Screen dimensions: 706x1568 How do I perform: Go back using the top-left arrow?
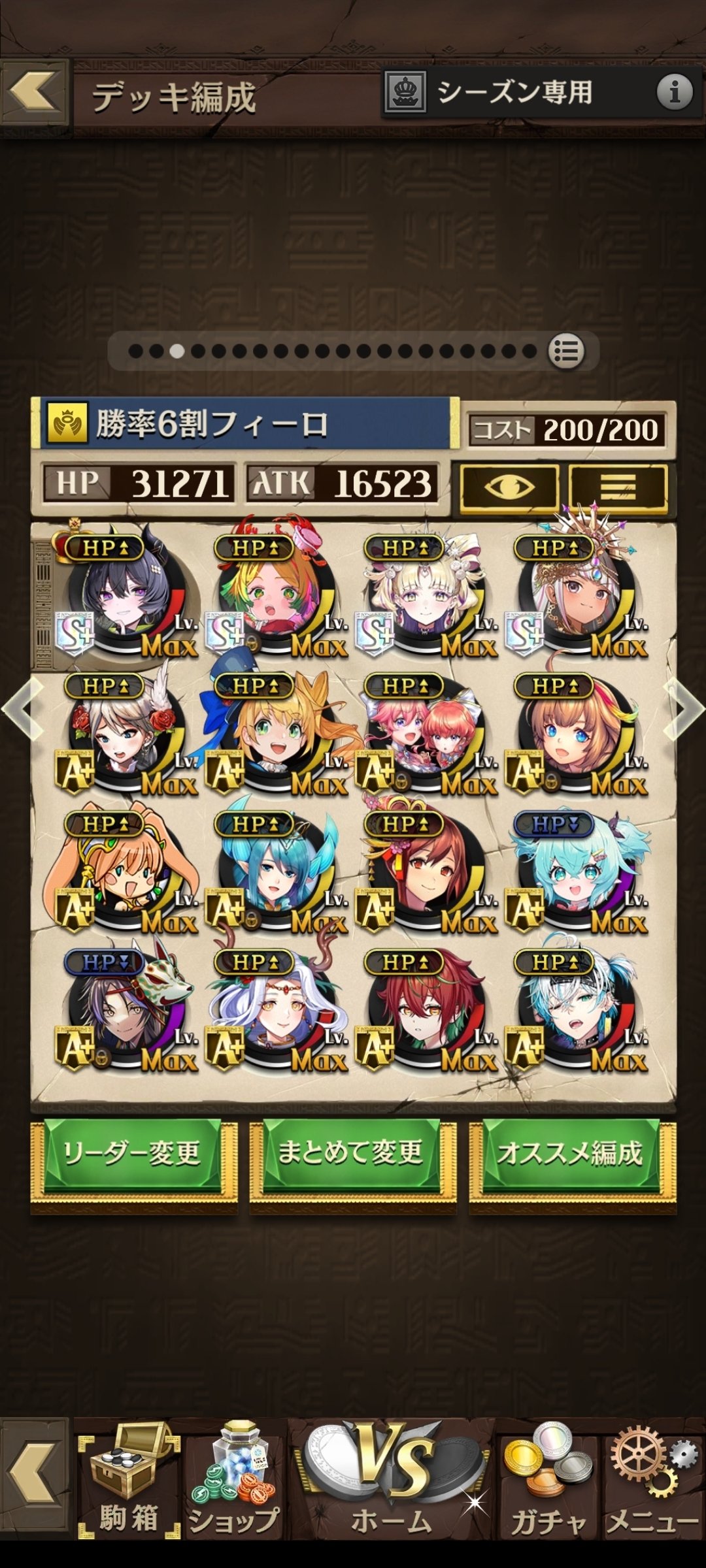point(33,91)
